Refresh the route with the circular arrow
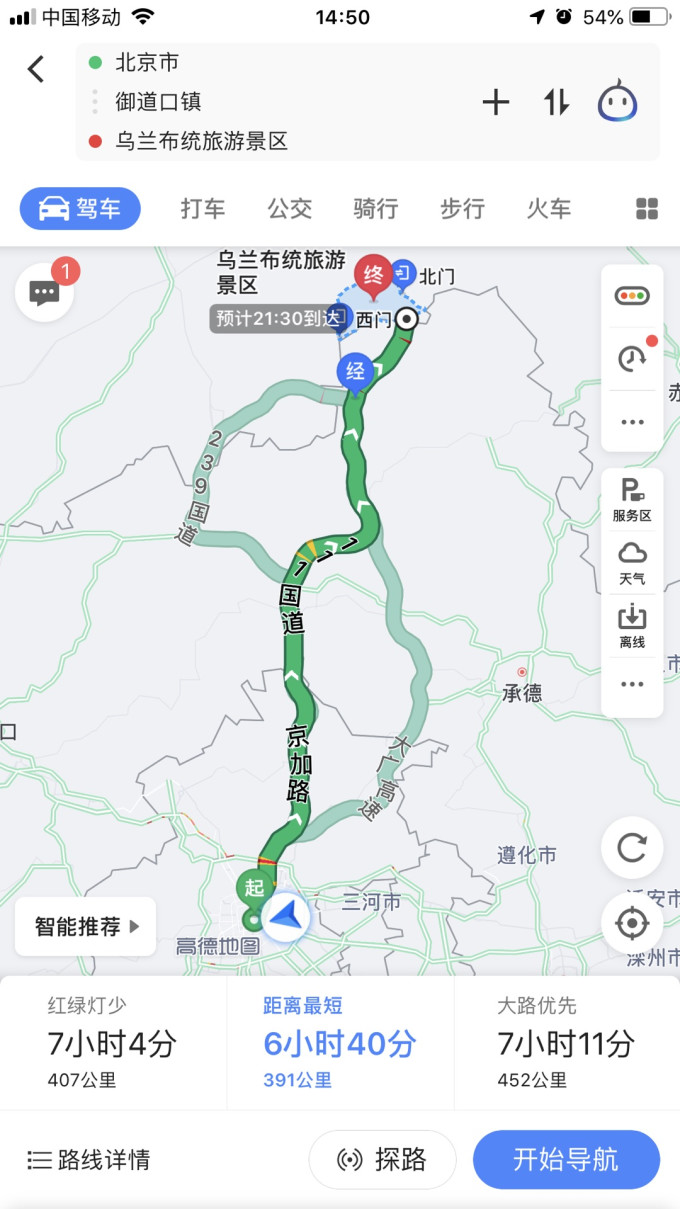 point(632,848)
